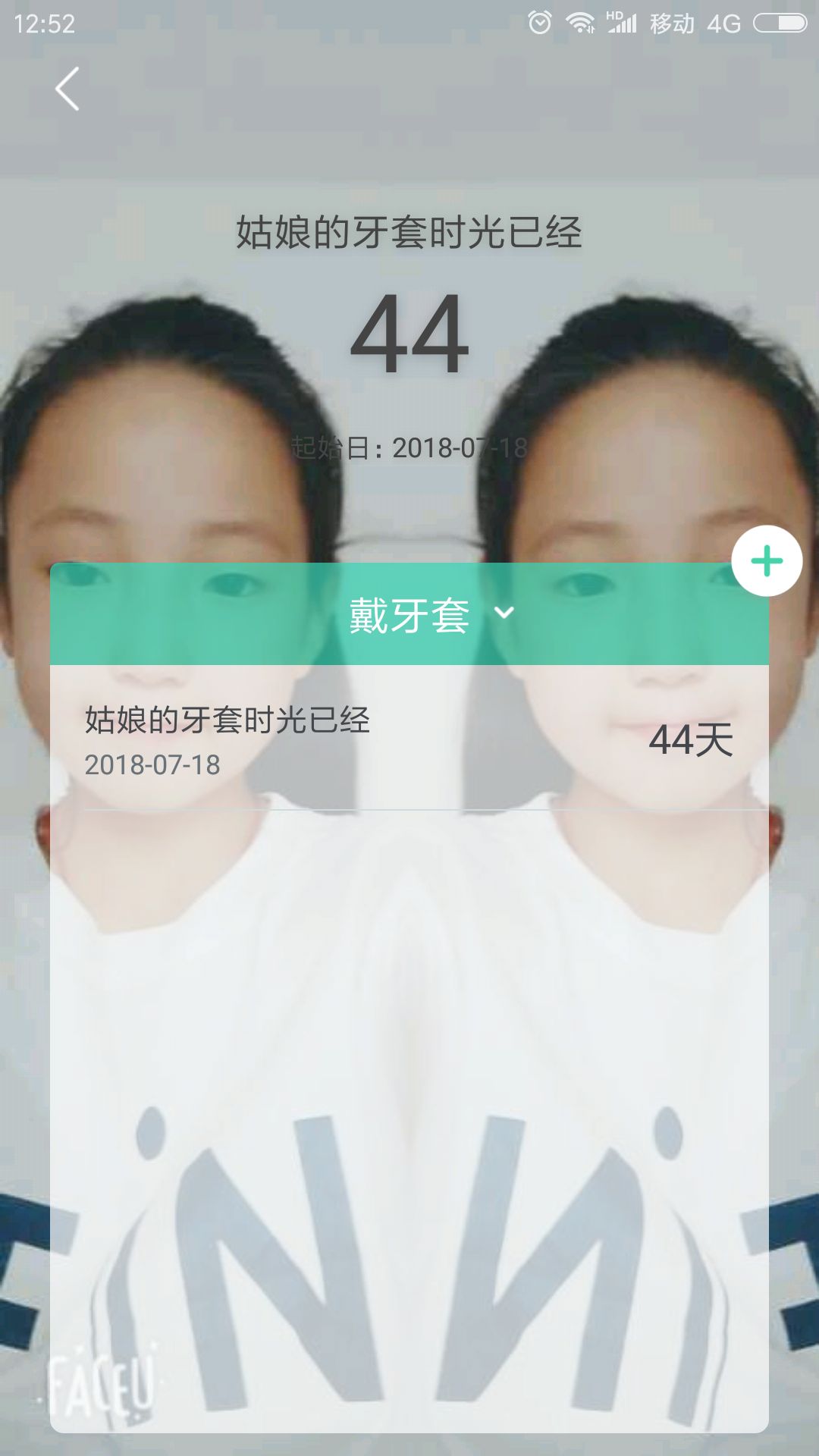
Task: Open the 姑娘的牙套时光已经 44天 entry
Action: click(x=409, y=739)
